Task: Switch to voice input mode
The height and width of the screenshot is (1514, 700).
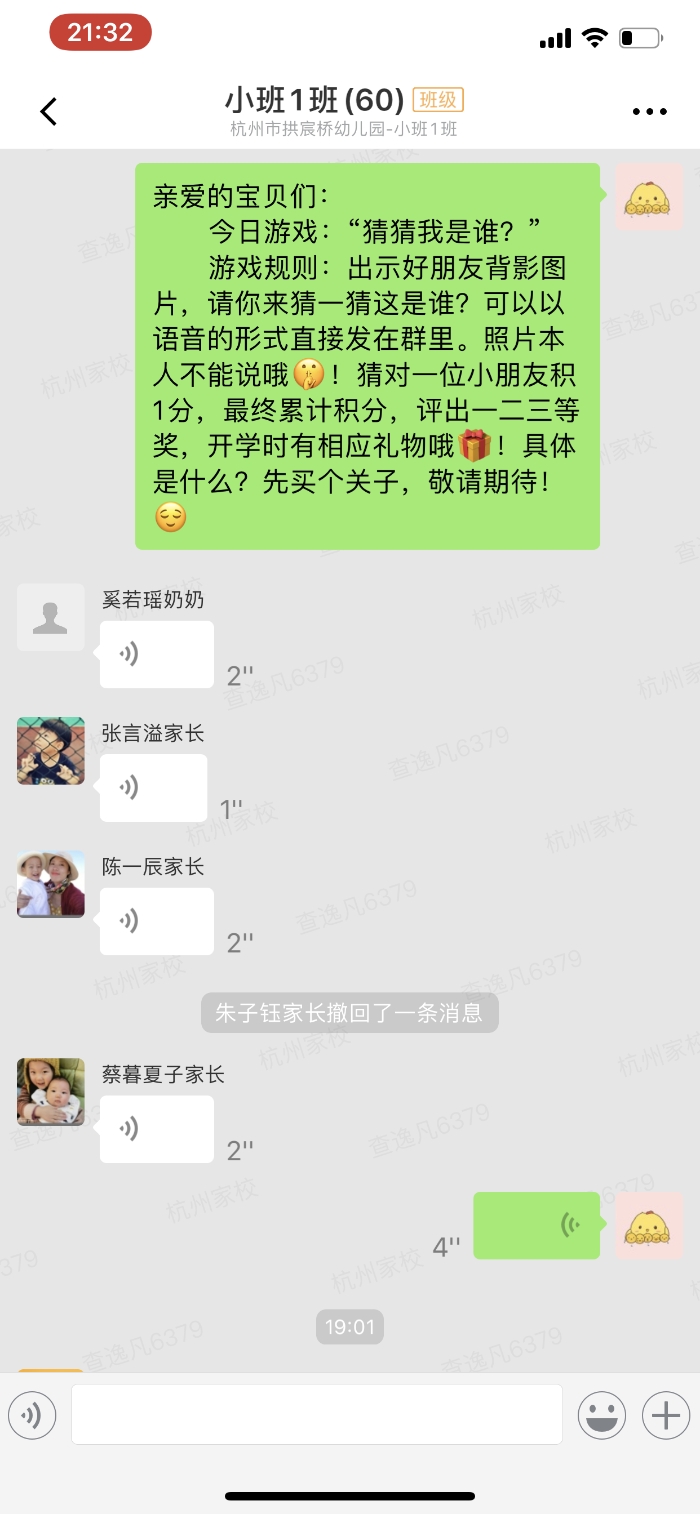Action: (x=32, y=1415)
